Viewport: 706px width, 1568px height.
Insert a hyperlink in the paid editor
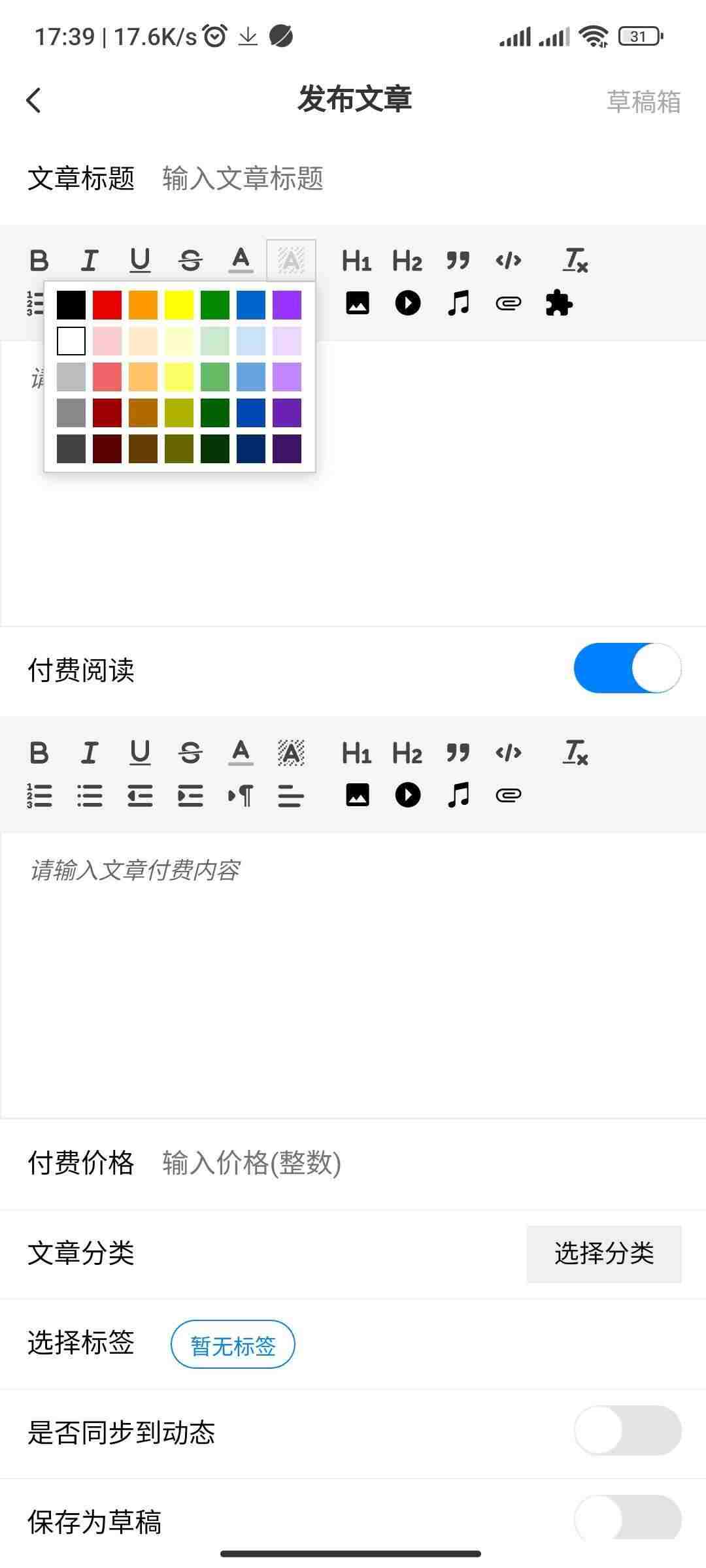509,795
